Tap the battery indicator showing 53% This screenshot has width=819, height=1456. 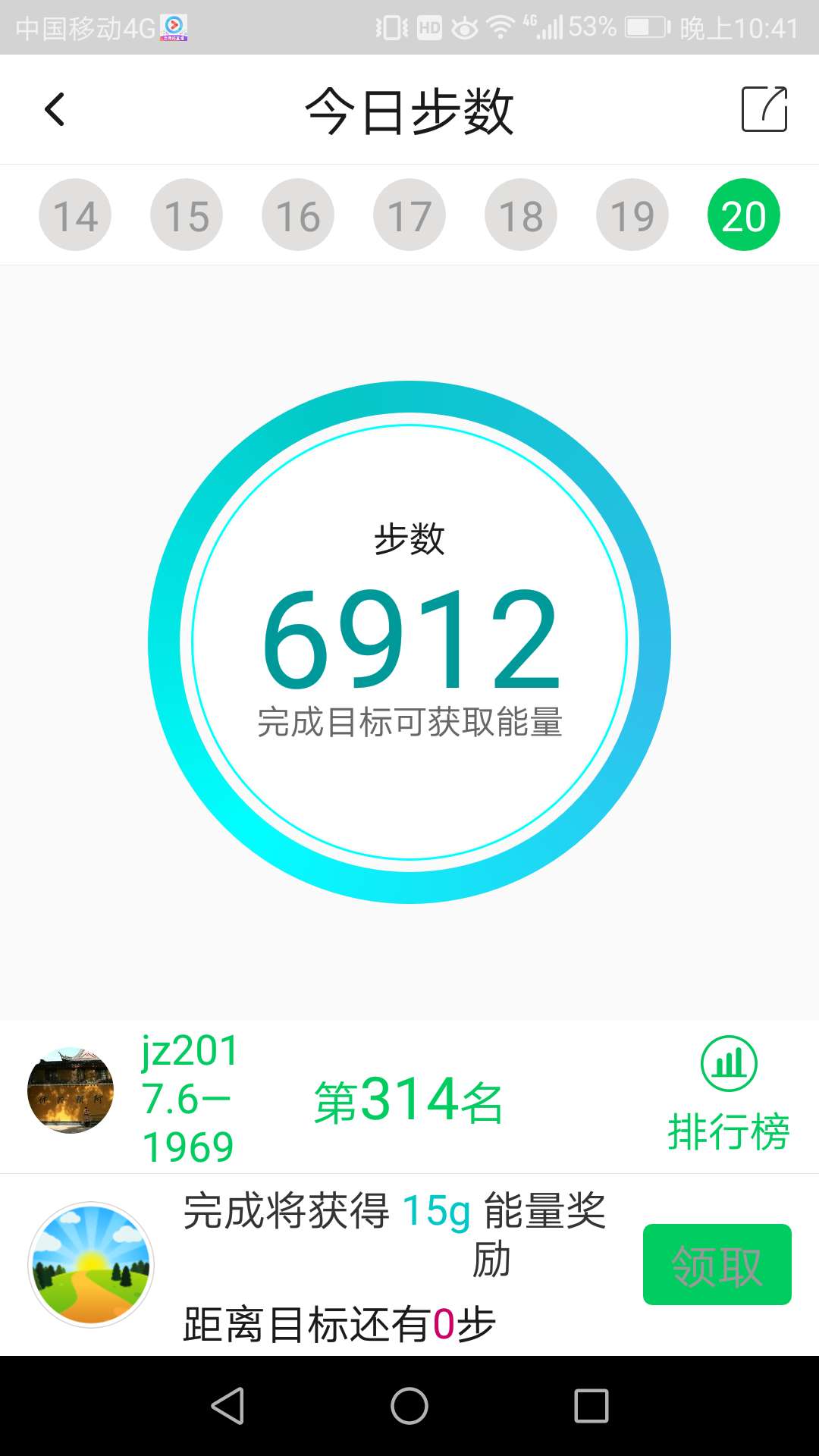(x=641, y=24)
